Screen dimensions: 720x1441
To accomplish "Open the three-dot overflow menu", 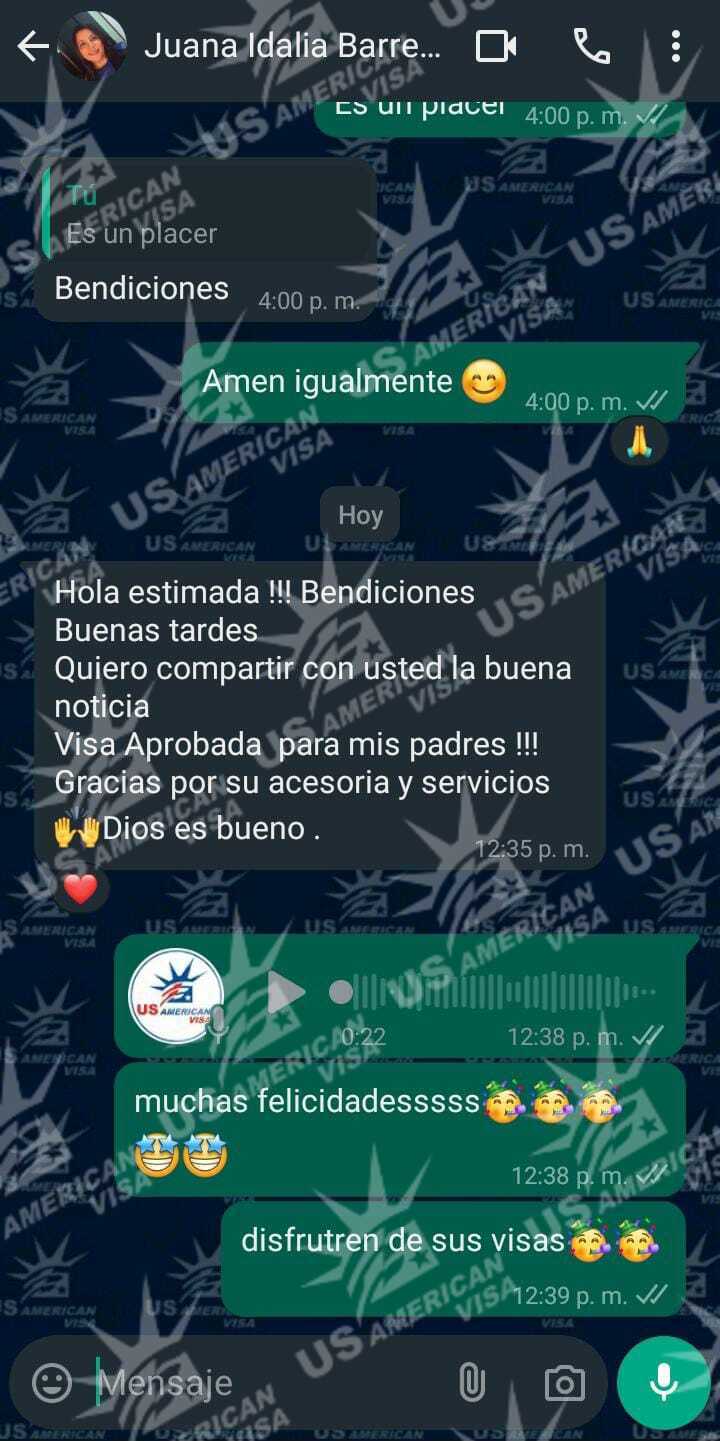I will pos(676,46).
